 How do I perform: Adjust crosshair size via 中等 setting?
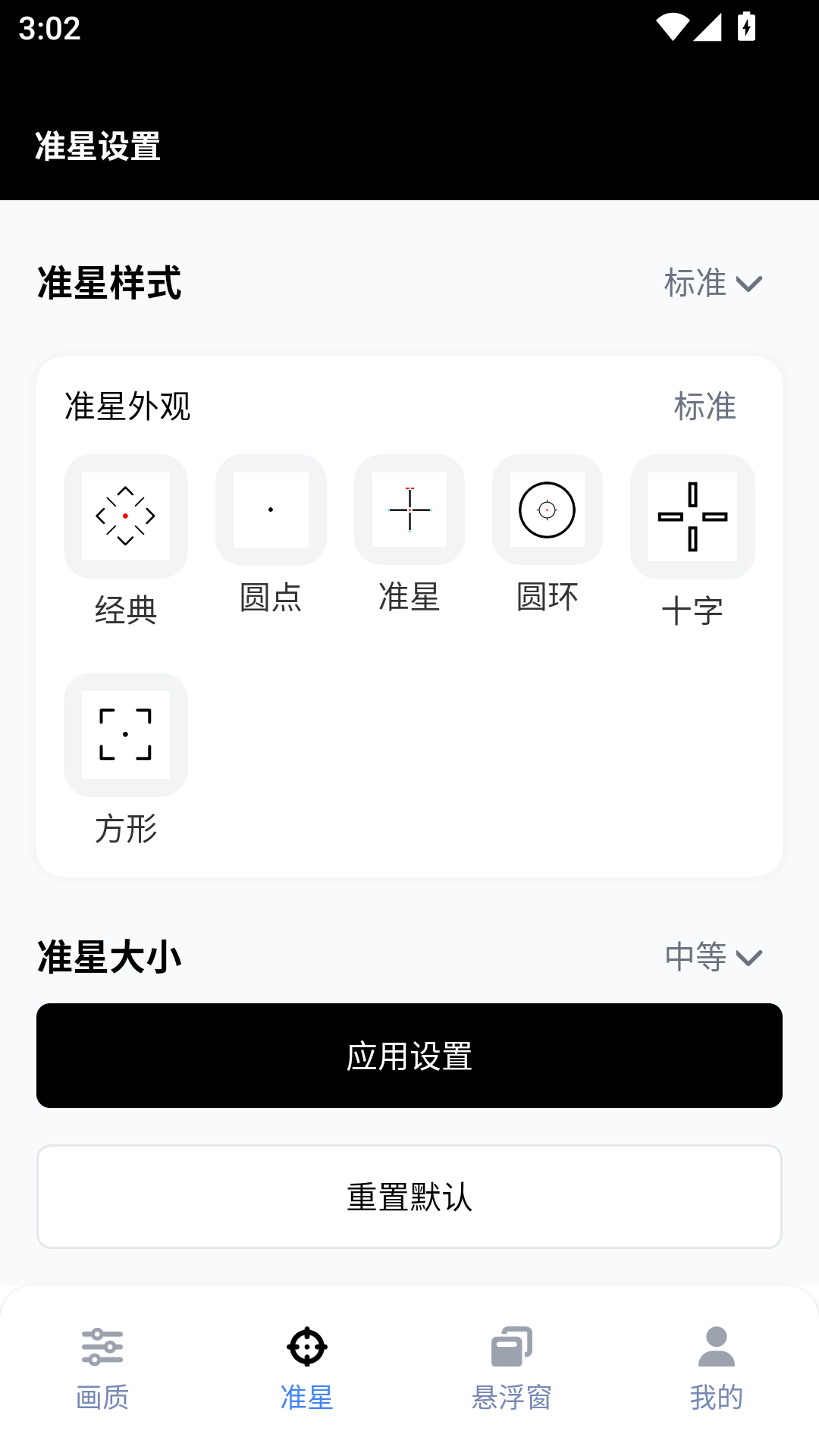tap(714, 957)
